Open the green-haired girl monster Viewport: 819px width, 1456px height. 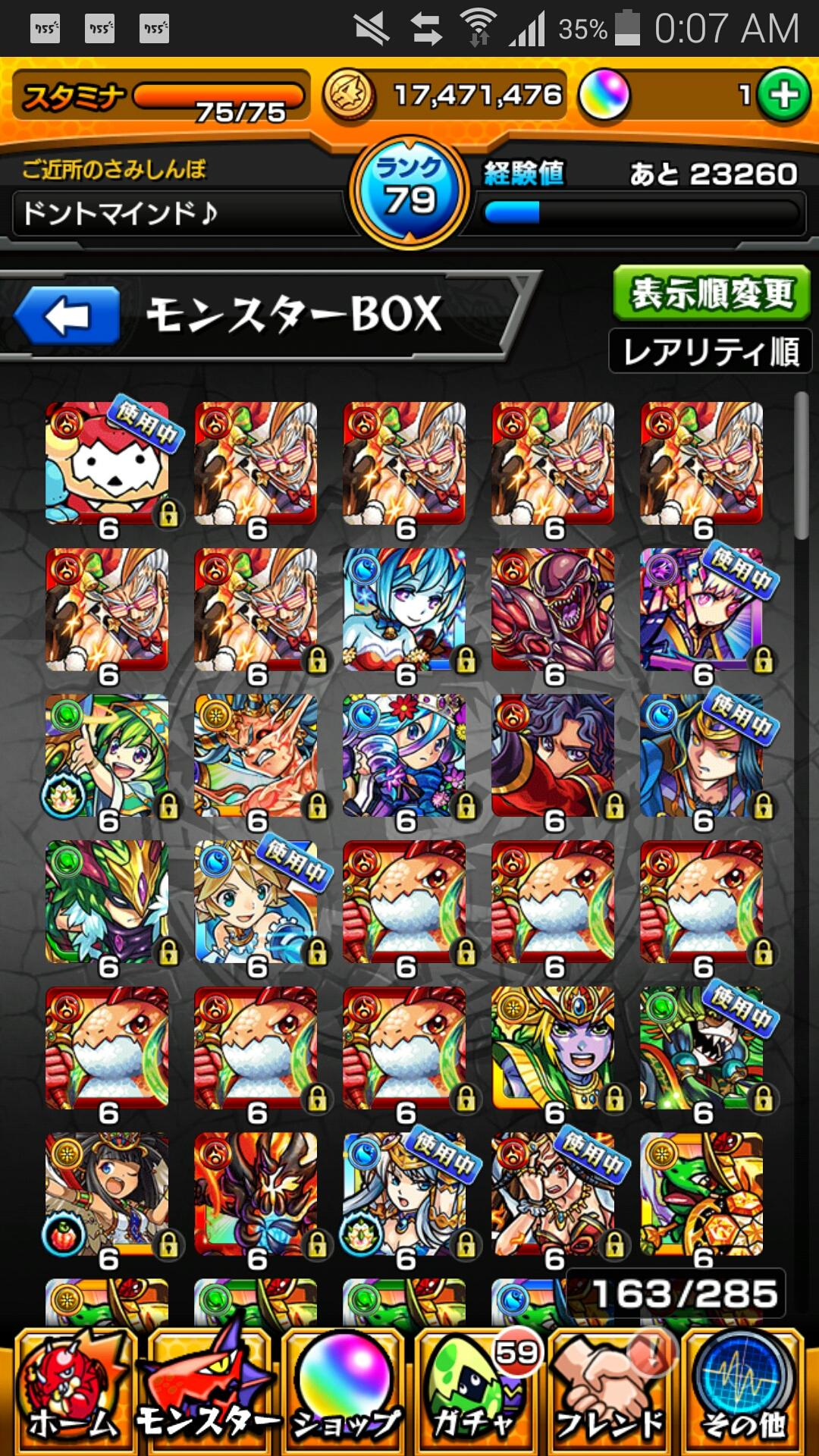(107, 756)
